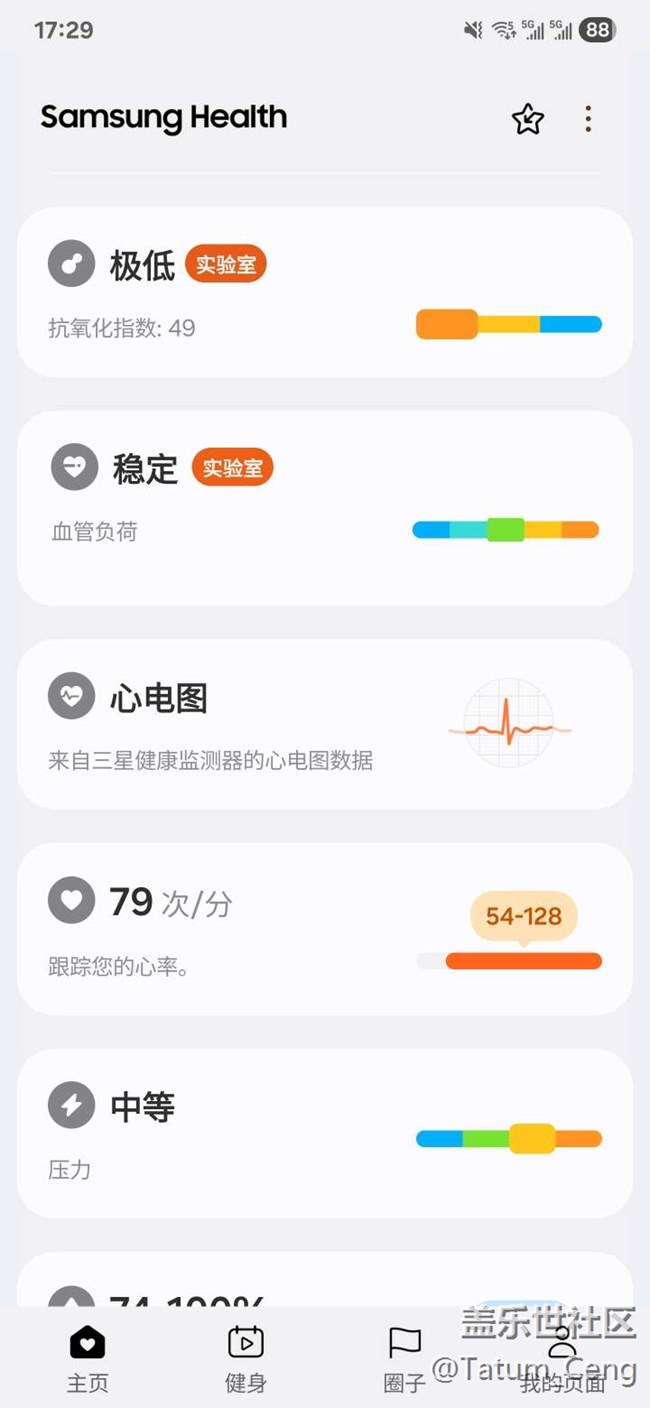View the 心电图 data card
The width and height of the screenshot is (650, 1408).
(x=325, y=724)
